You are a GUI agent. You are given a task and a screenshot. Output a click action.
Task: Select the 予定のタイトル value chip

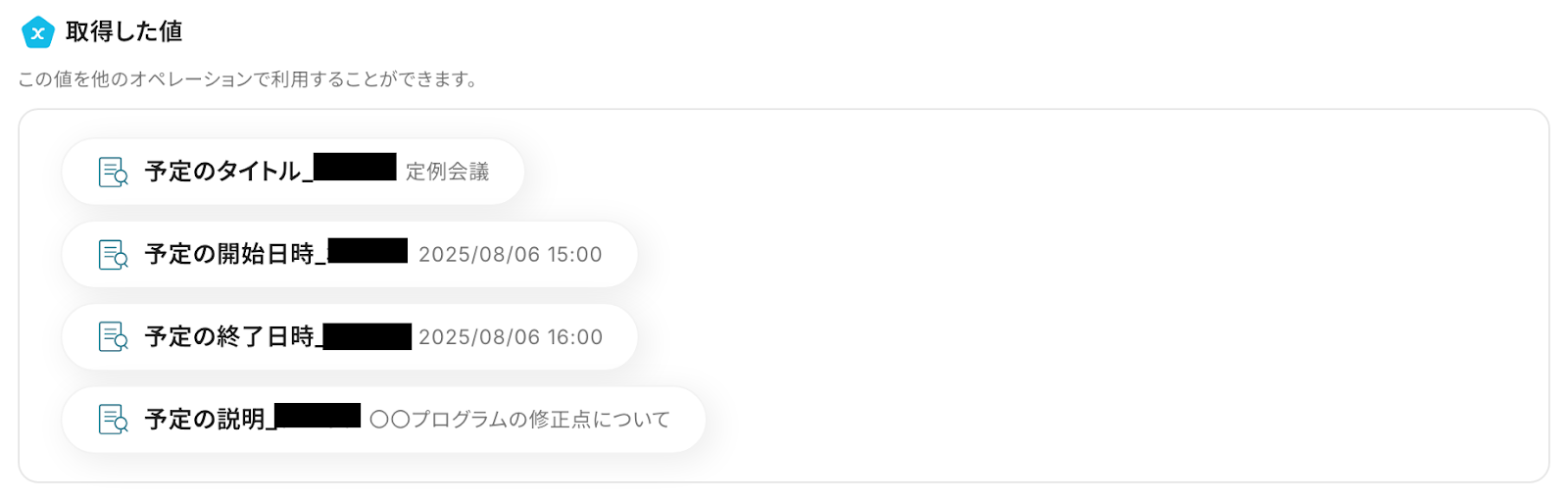pos(292,172)
